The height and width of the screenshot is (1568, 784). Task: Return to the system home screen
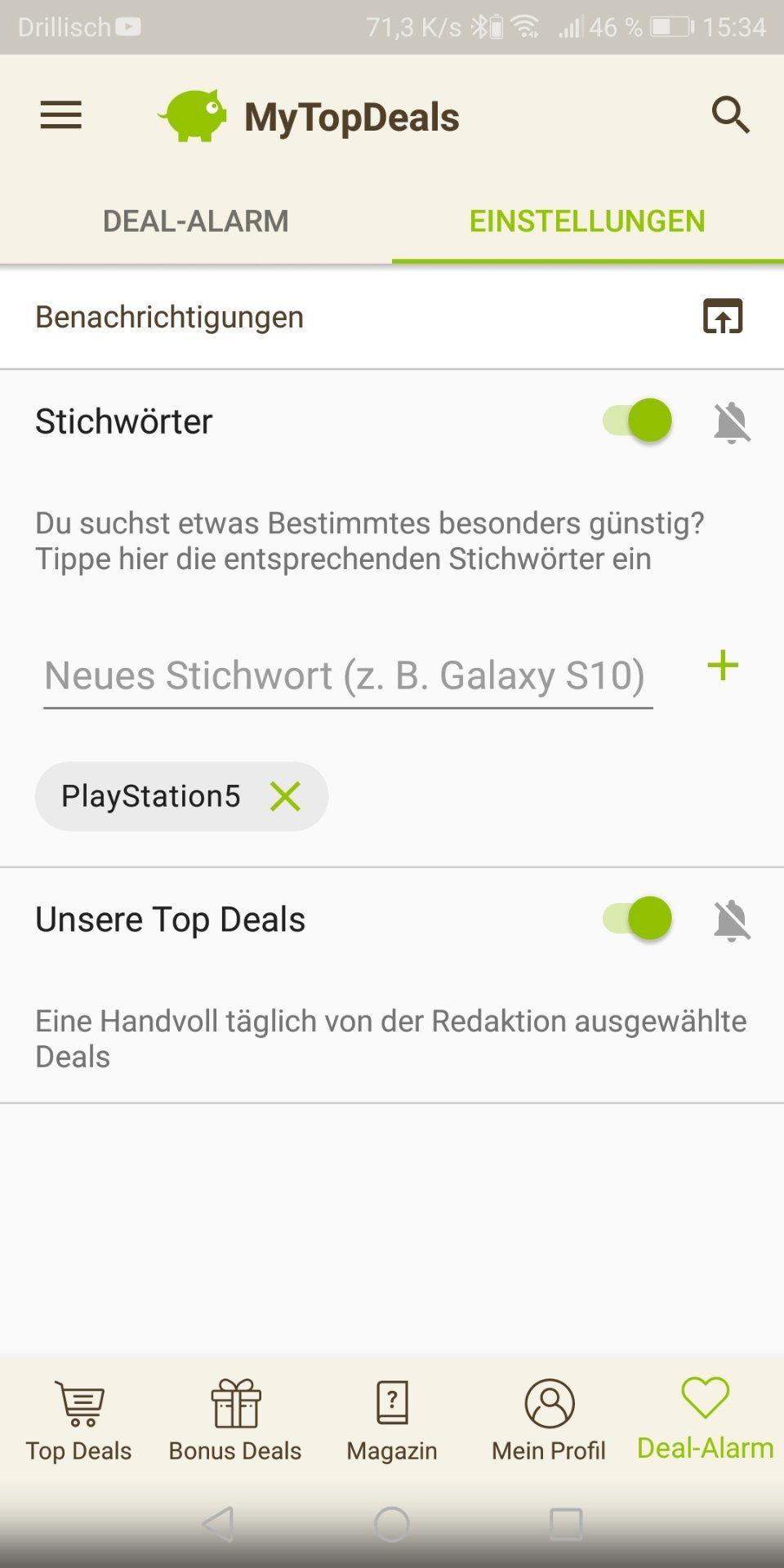[x=392, y=1524]
